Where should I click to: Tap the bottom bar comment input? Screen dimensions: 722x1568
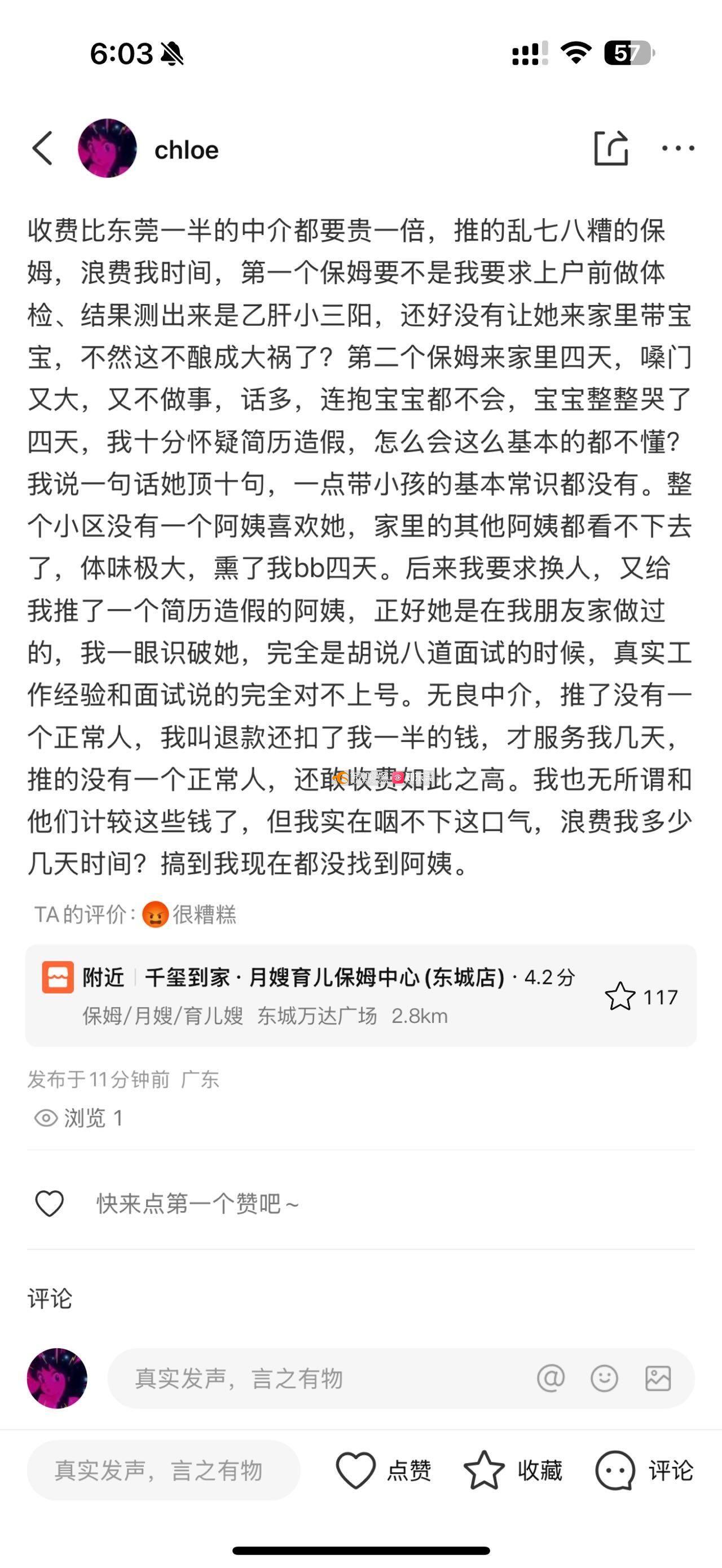(x=163, y=1470)
